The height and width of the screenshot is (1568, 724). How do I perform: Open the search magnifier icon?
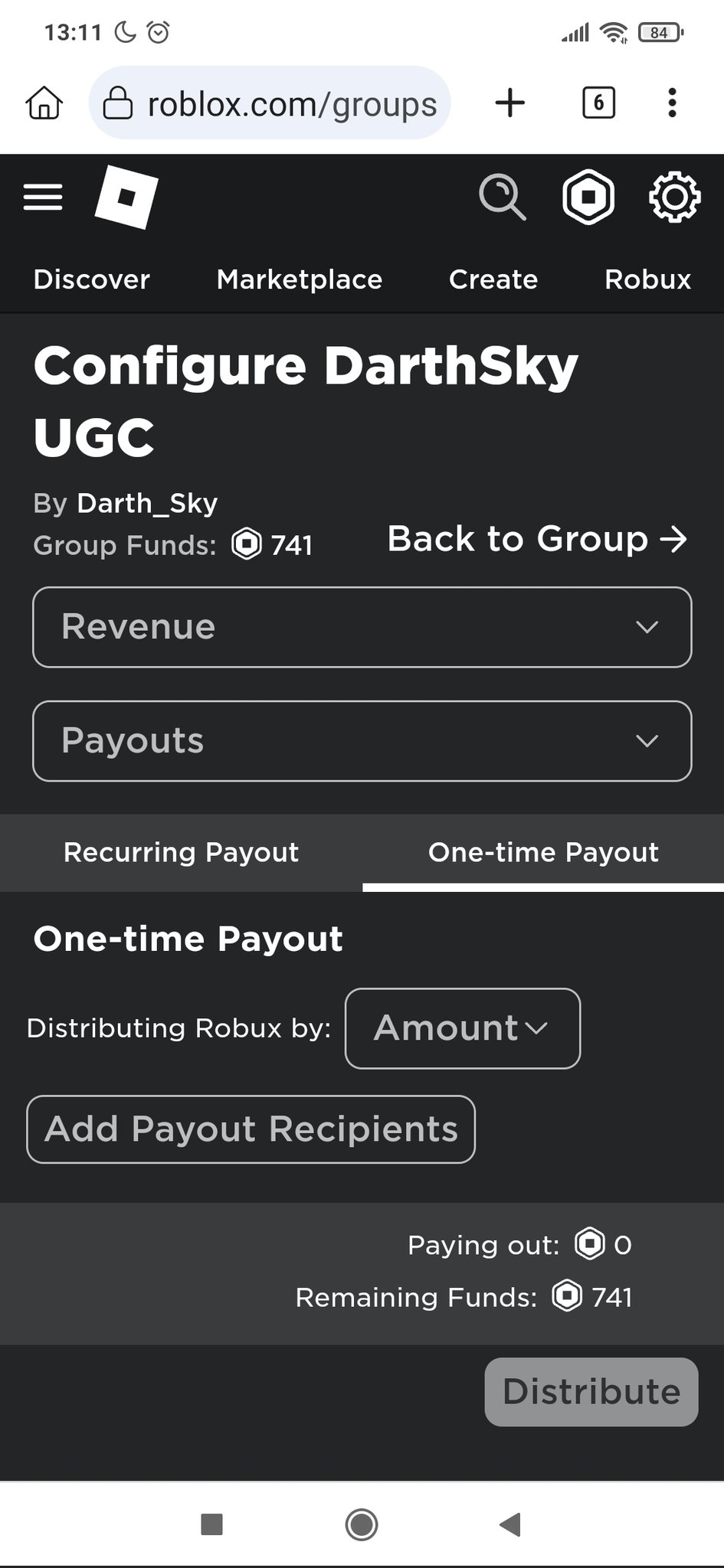point(503,198)
